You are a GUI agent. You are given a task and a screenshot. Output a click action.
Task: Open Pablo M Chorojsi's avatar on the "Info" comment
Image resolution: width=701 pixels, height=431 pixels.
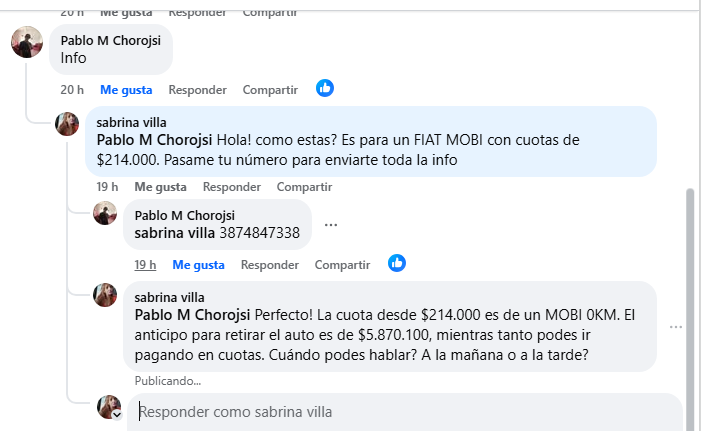[x=27, y=42]
